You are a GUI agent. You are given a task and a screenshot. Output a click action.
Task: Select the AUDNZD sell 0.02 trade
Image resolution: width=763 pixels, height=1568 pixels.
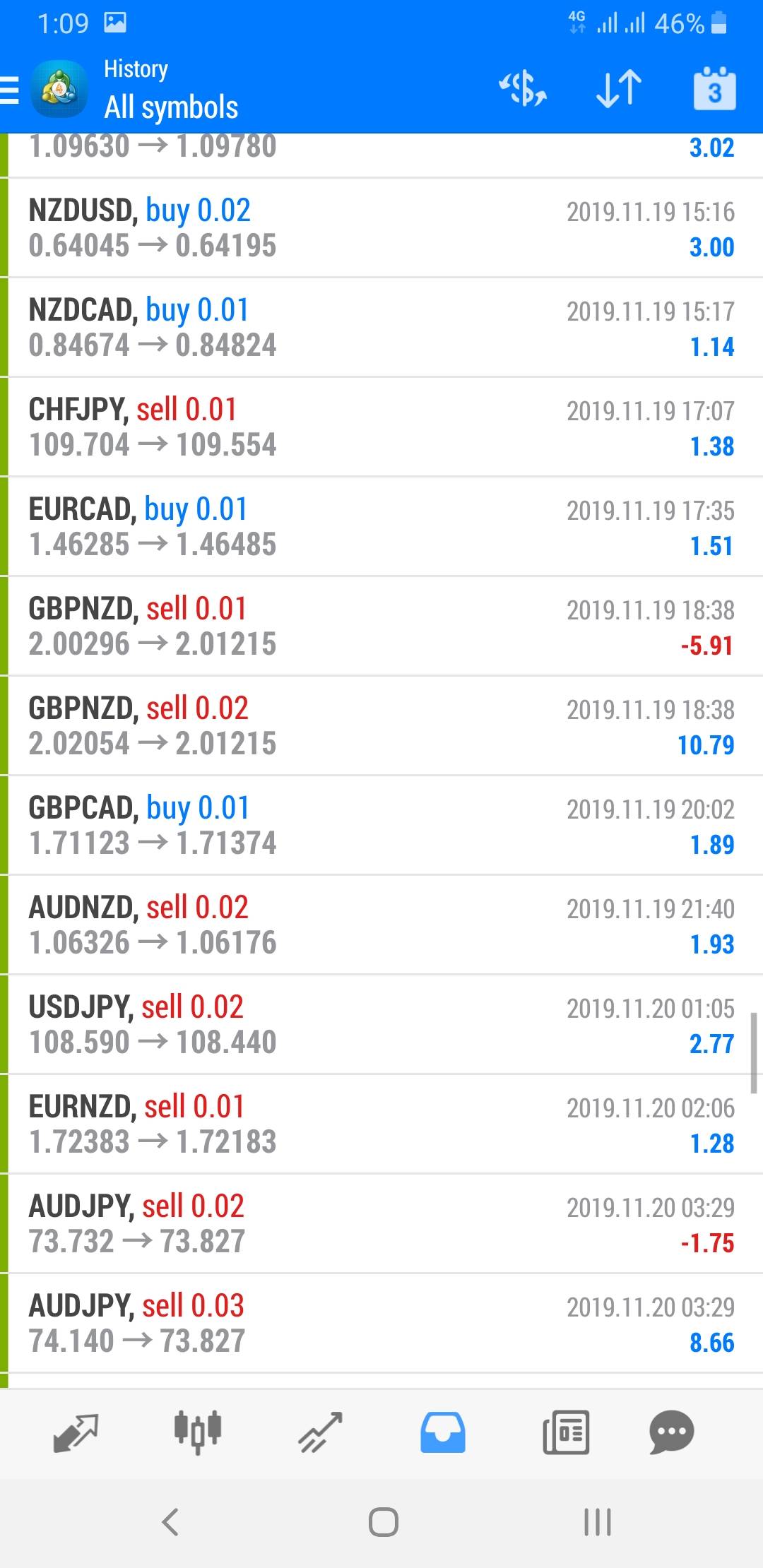pos(381,925)
